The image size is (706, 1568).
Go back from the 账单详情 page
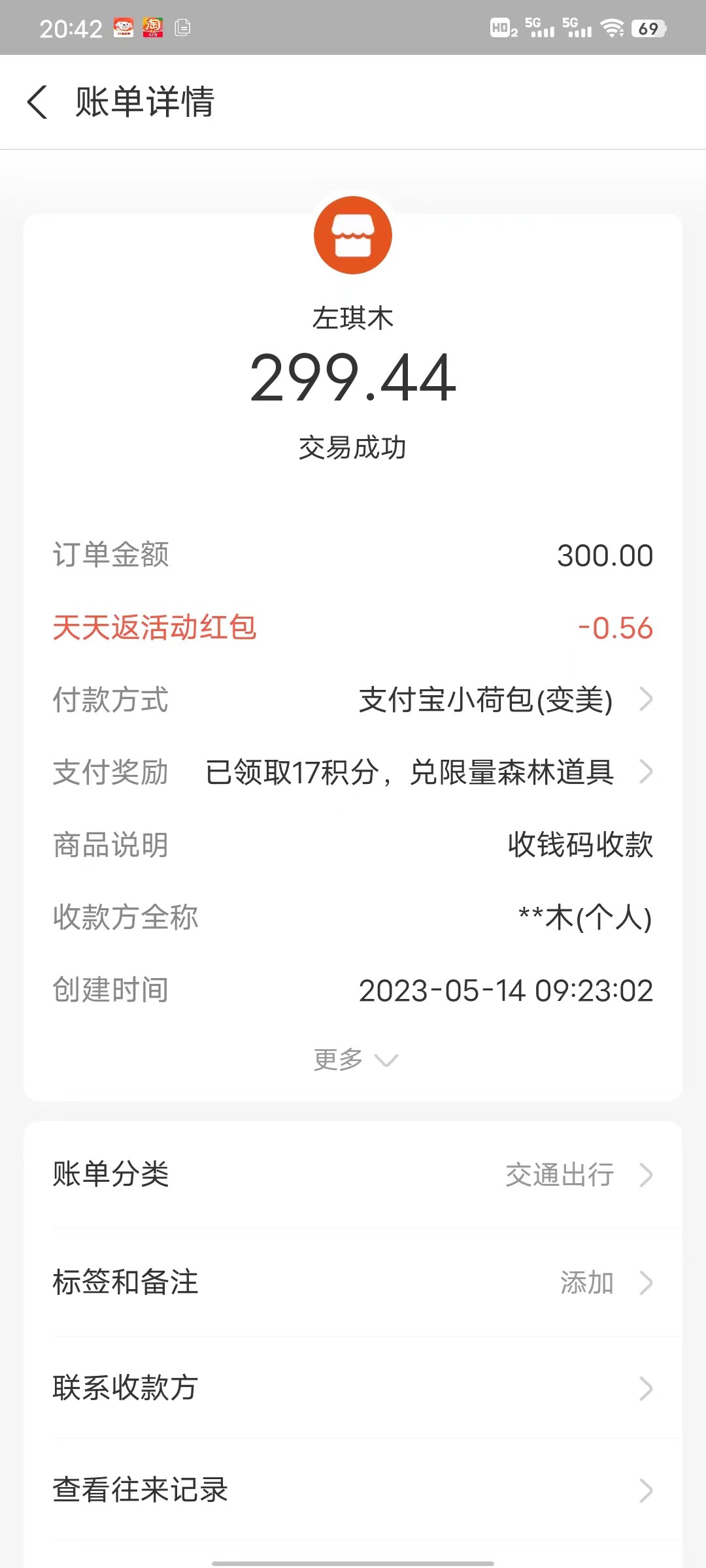click(38, 102)
